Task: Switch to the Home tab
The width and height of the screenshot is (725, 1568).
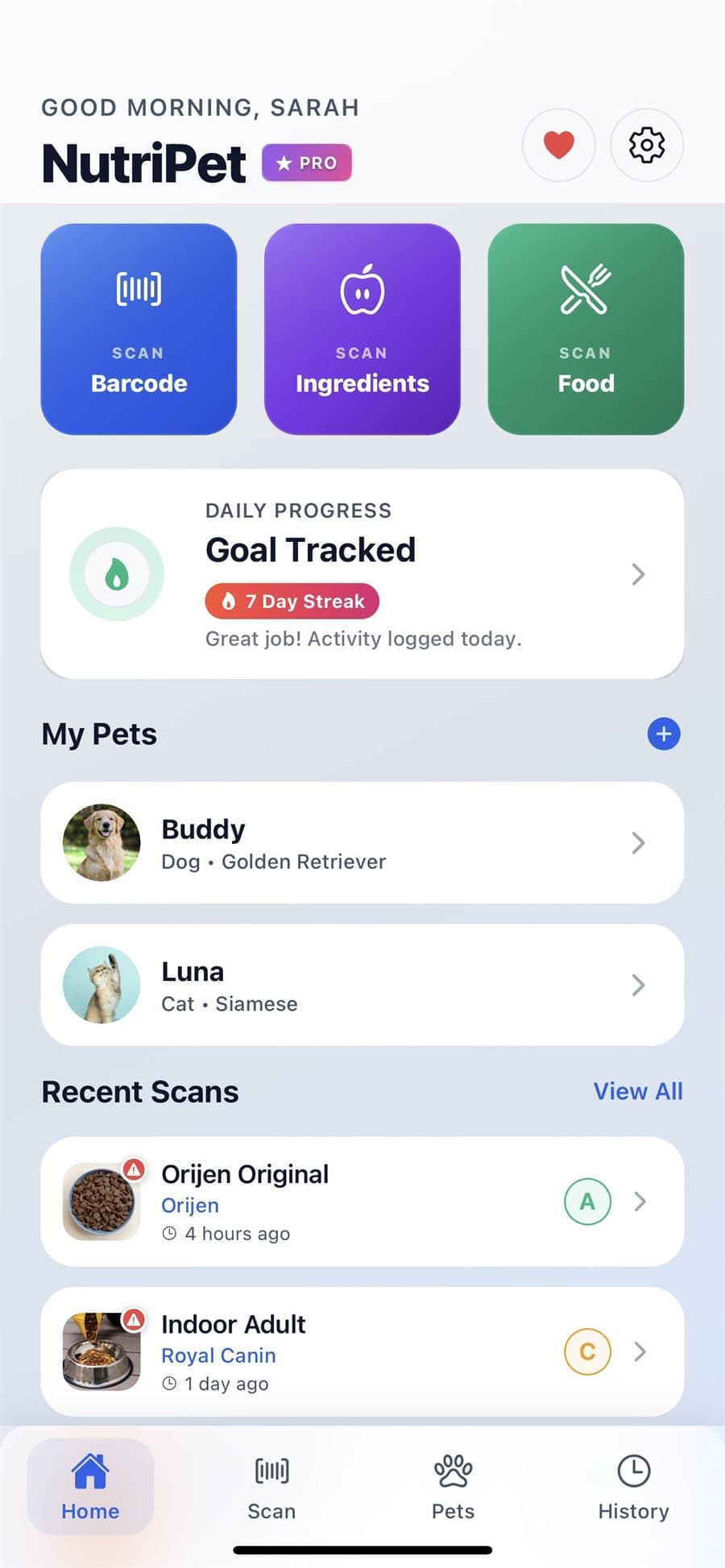Action: click(x=89, y=1486)
